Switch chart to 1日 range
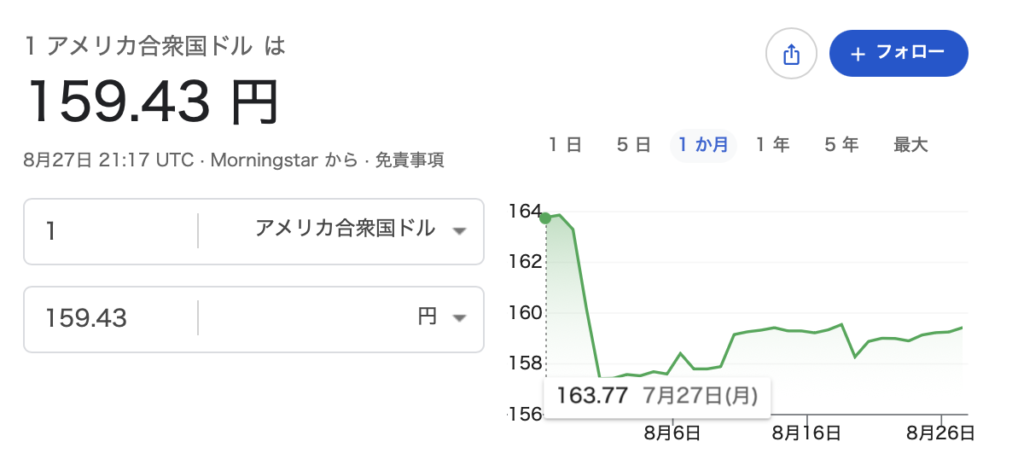The height and width of the screenshot is (459, 1024). [x=565, y=145]
